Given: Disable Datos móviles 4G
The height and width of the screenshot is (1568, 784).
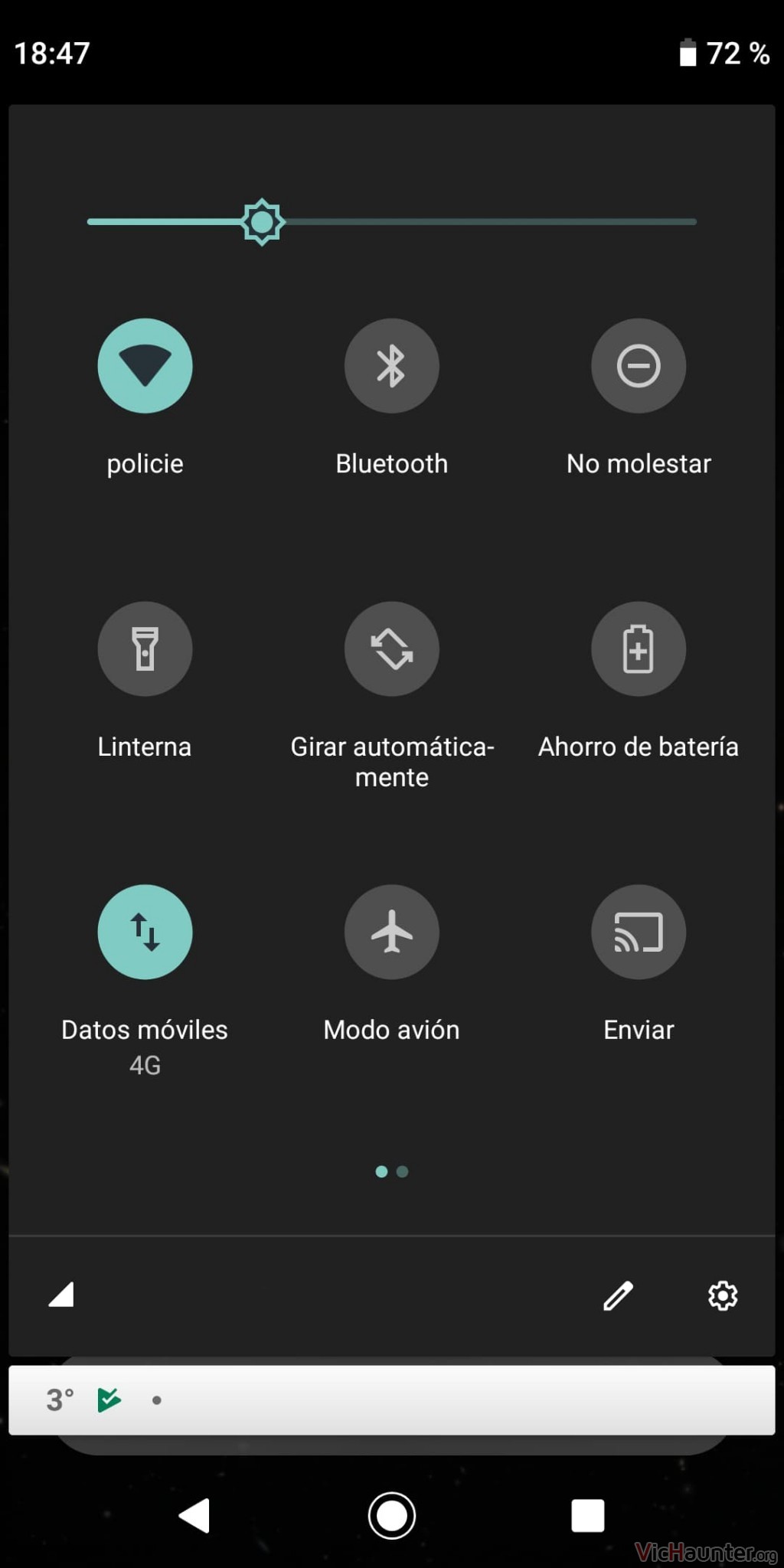Looking at the screenshot, I should click(145, 932).
